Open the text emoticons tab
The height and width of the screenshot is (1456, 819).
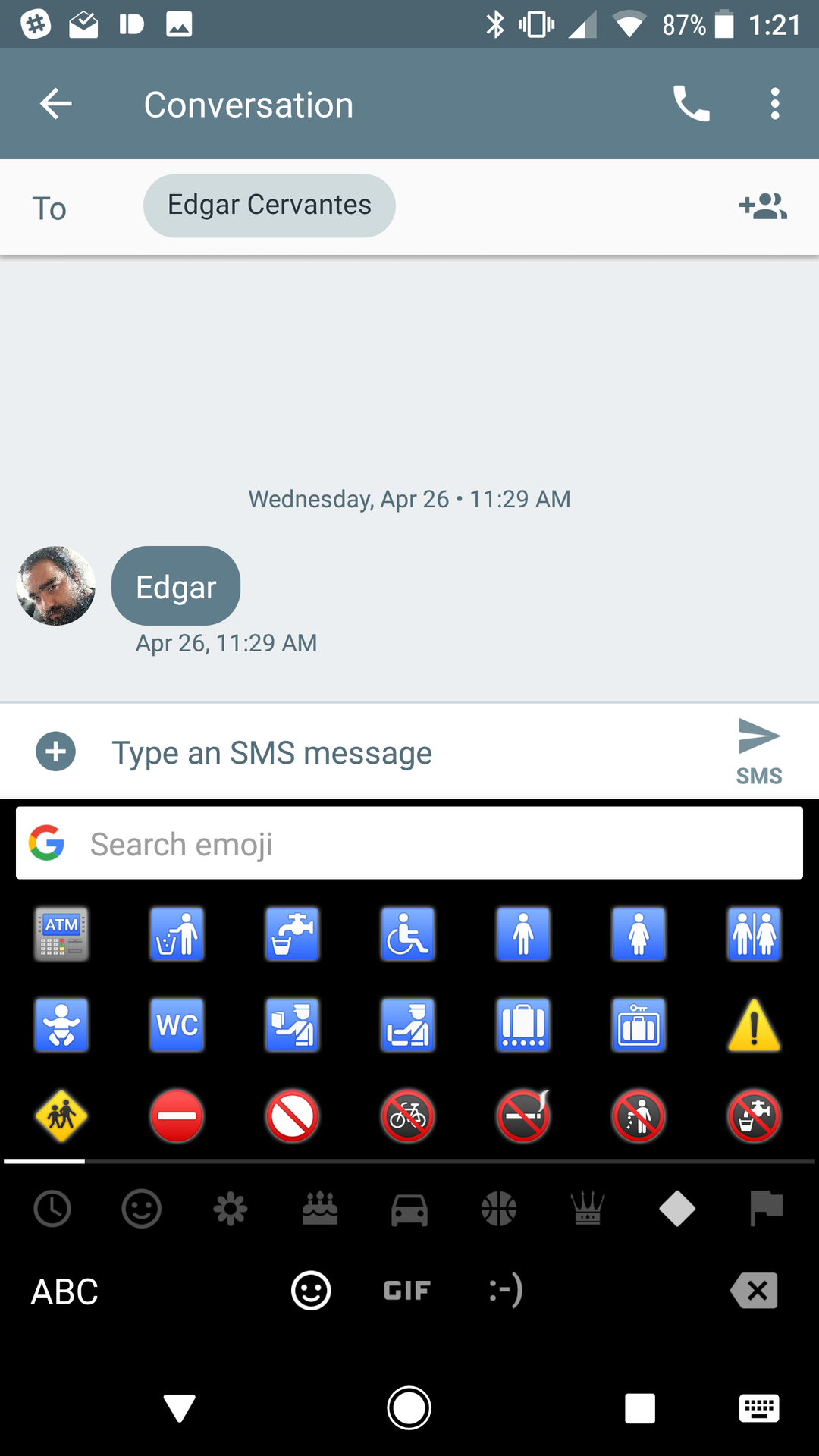tap(506, 1291)
